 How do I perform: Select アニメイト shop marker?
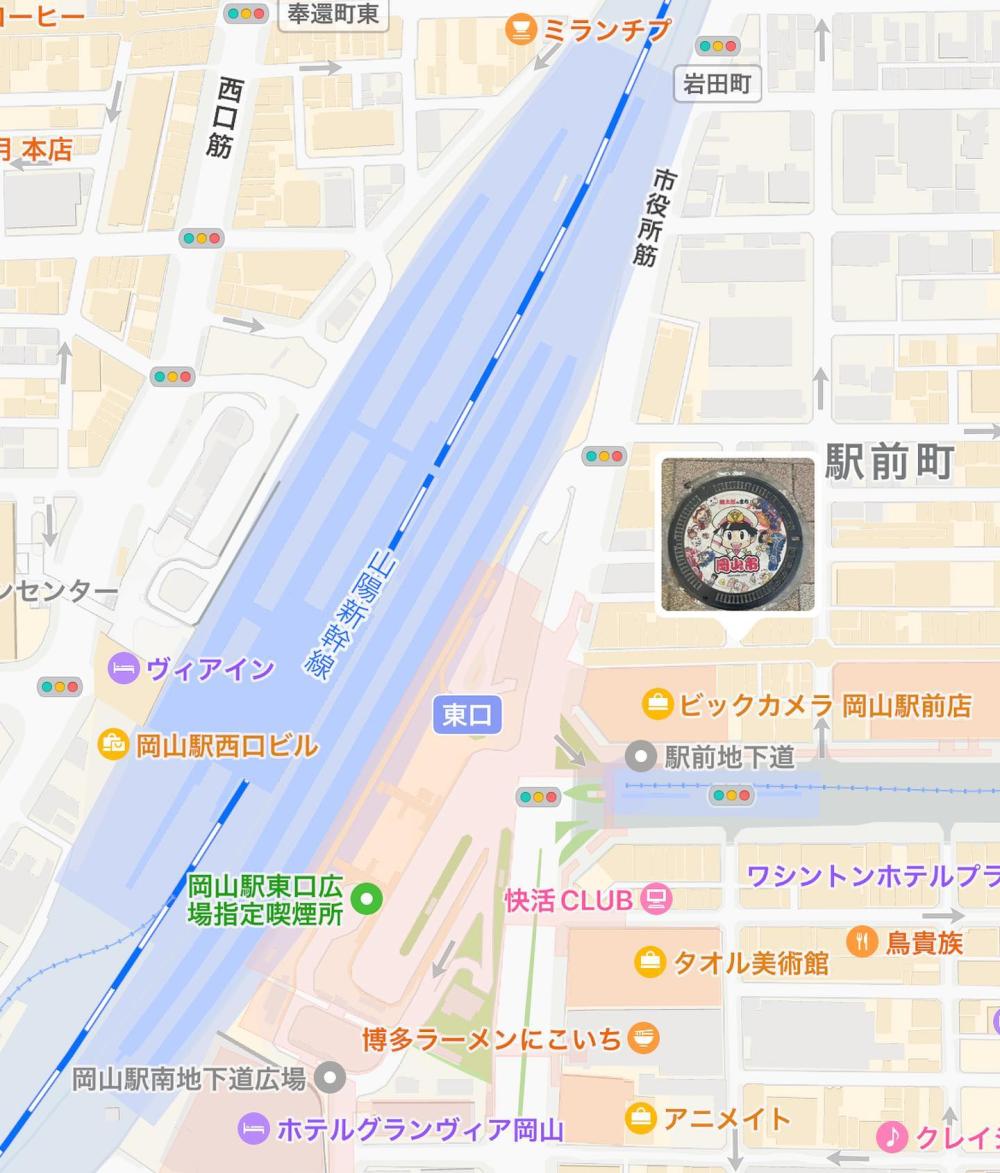(640, 1118)
